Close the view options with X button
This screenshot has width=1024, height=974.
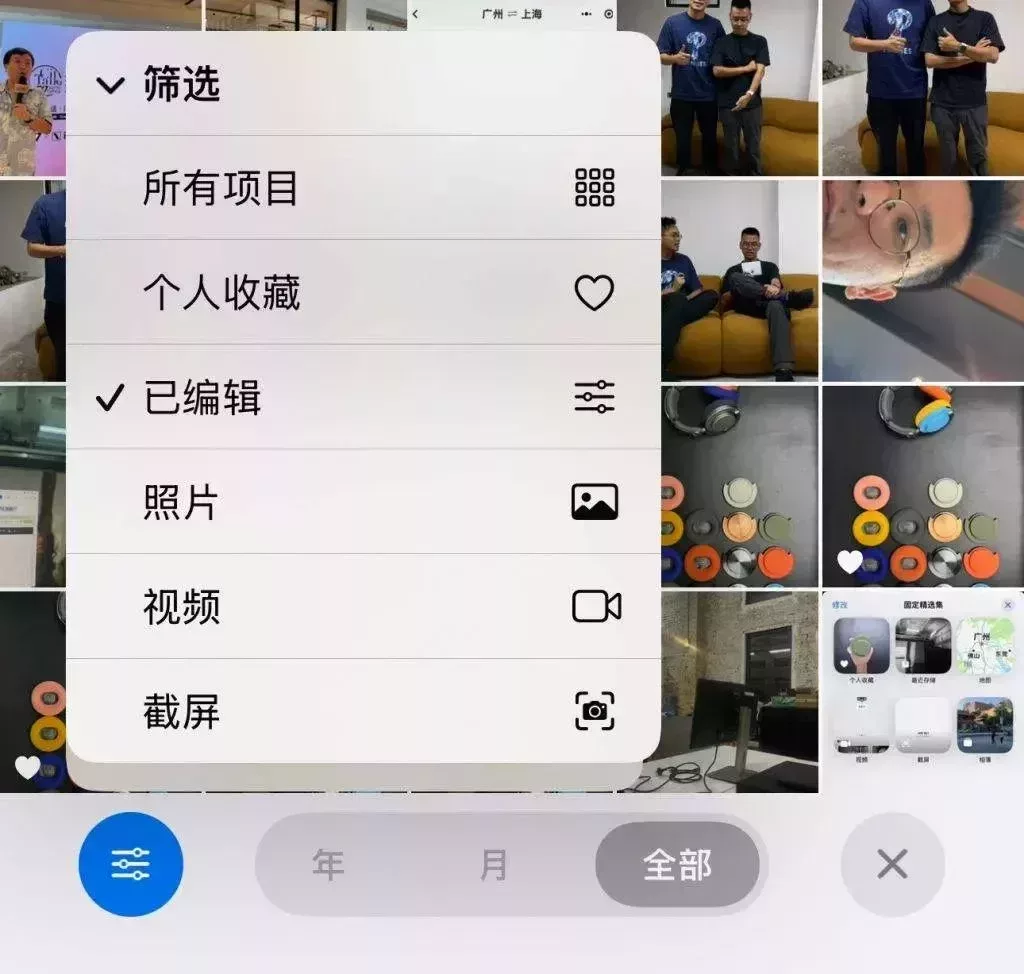tap(892, 864)
